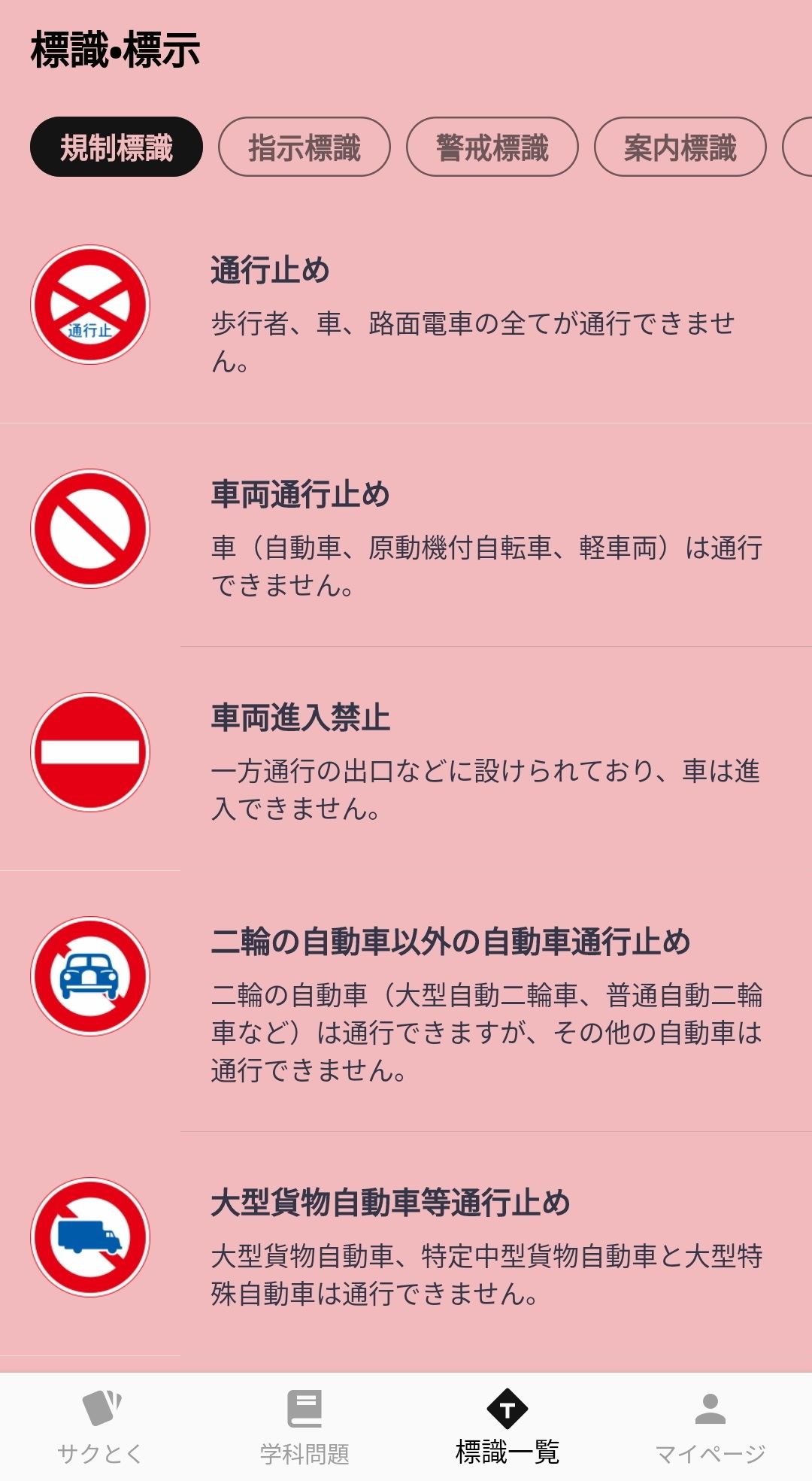View details for 車両進入禁止
The height and width of the screenshot is (1481, 812).
coord(406,758)
